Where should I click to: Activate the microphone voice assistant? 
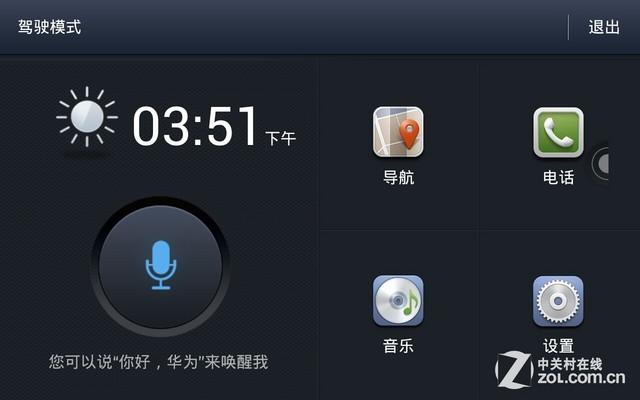[160, 265]
